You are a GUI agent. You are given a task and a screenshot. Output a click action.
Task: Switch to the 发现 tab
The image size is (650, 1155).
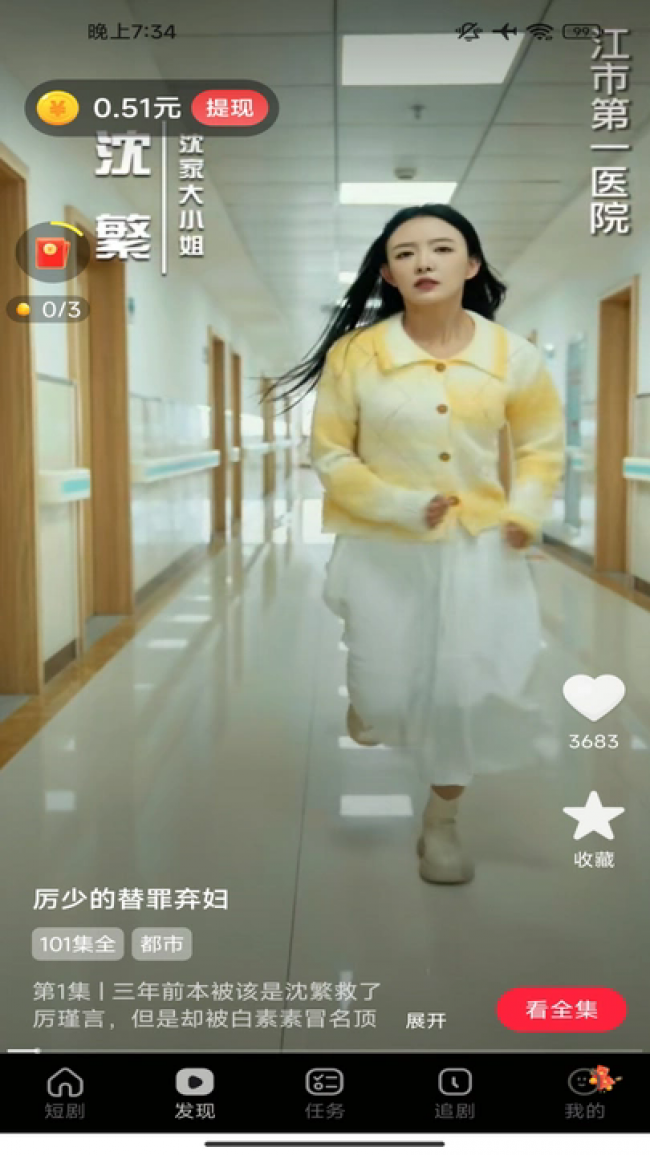[195, 1093]
